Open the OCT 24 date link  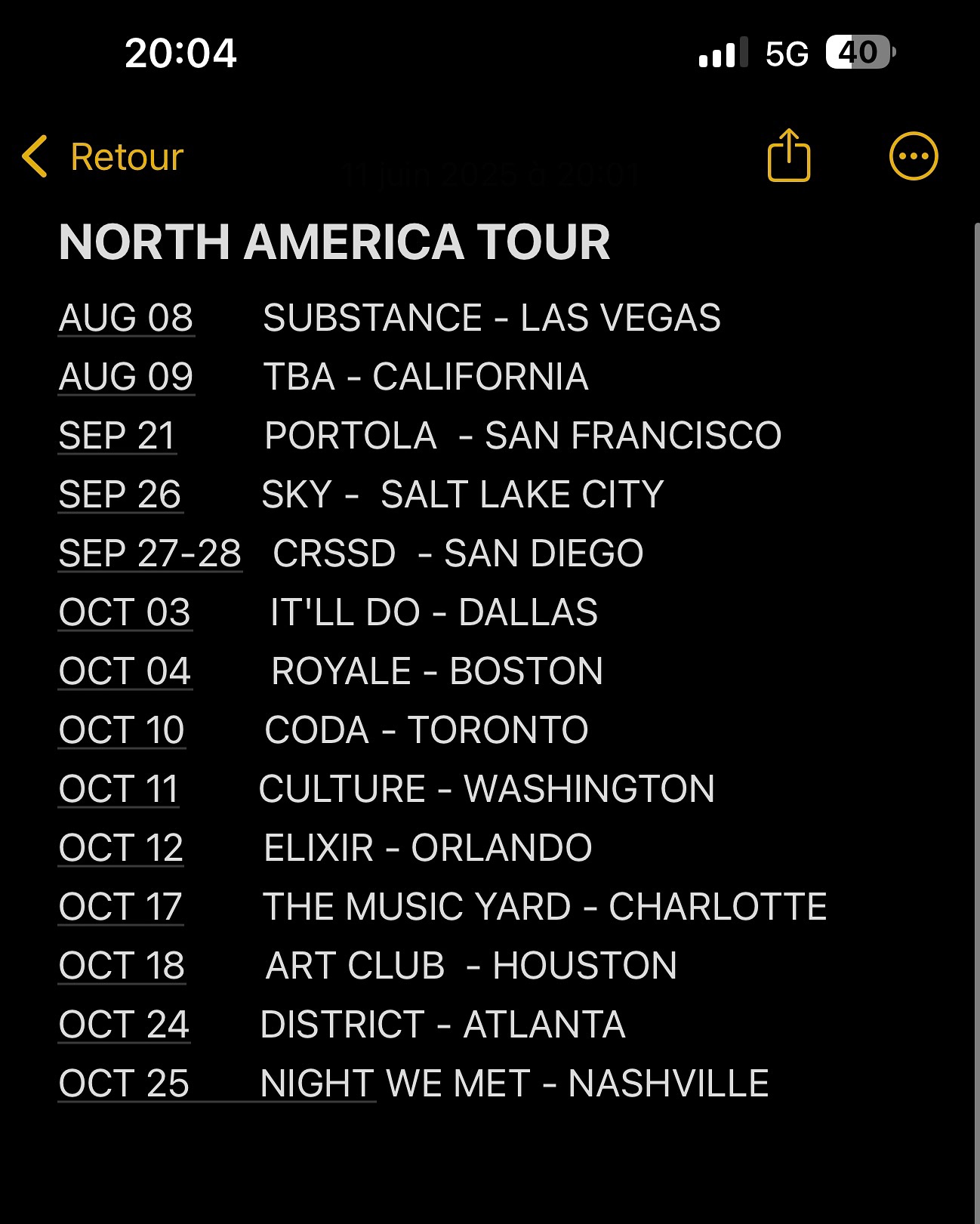tap(124, 1025)
